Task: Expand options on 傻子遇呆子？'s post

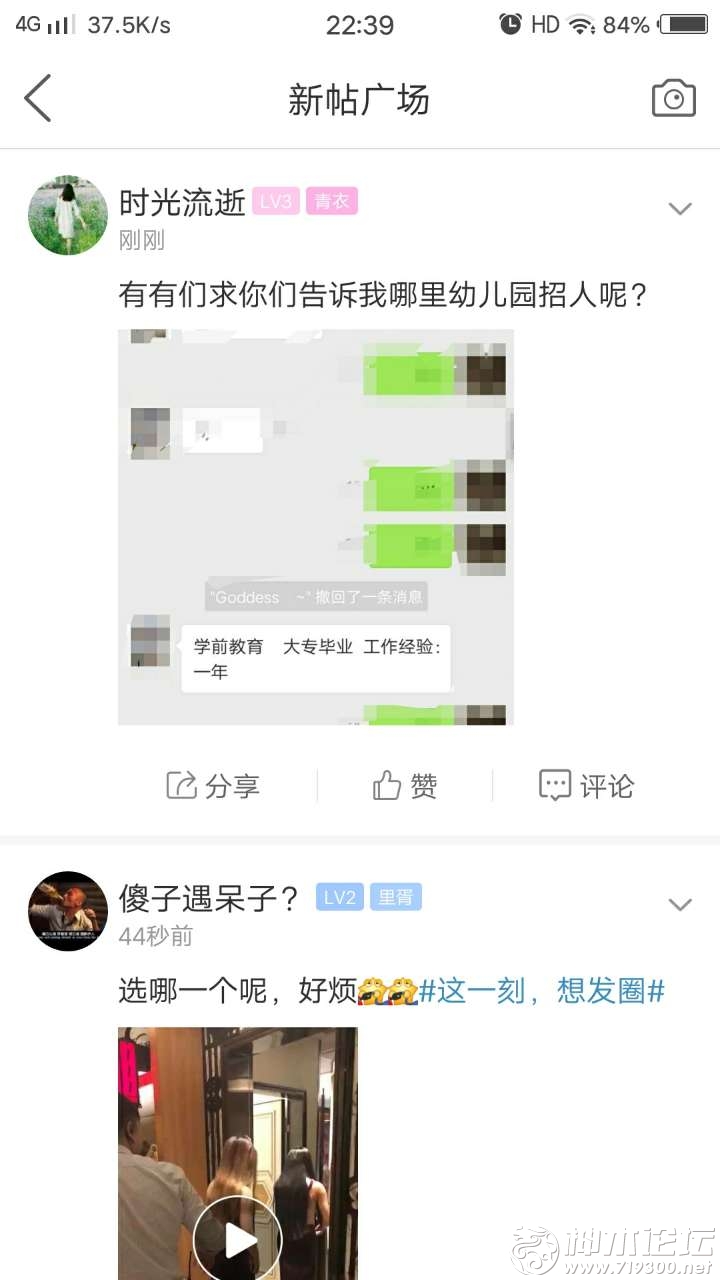Action: pos(680,904)
